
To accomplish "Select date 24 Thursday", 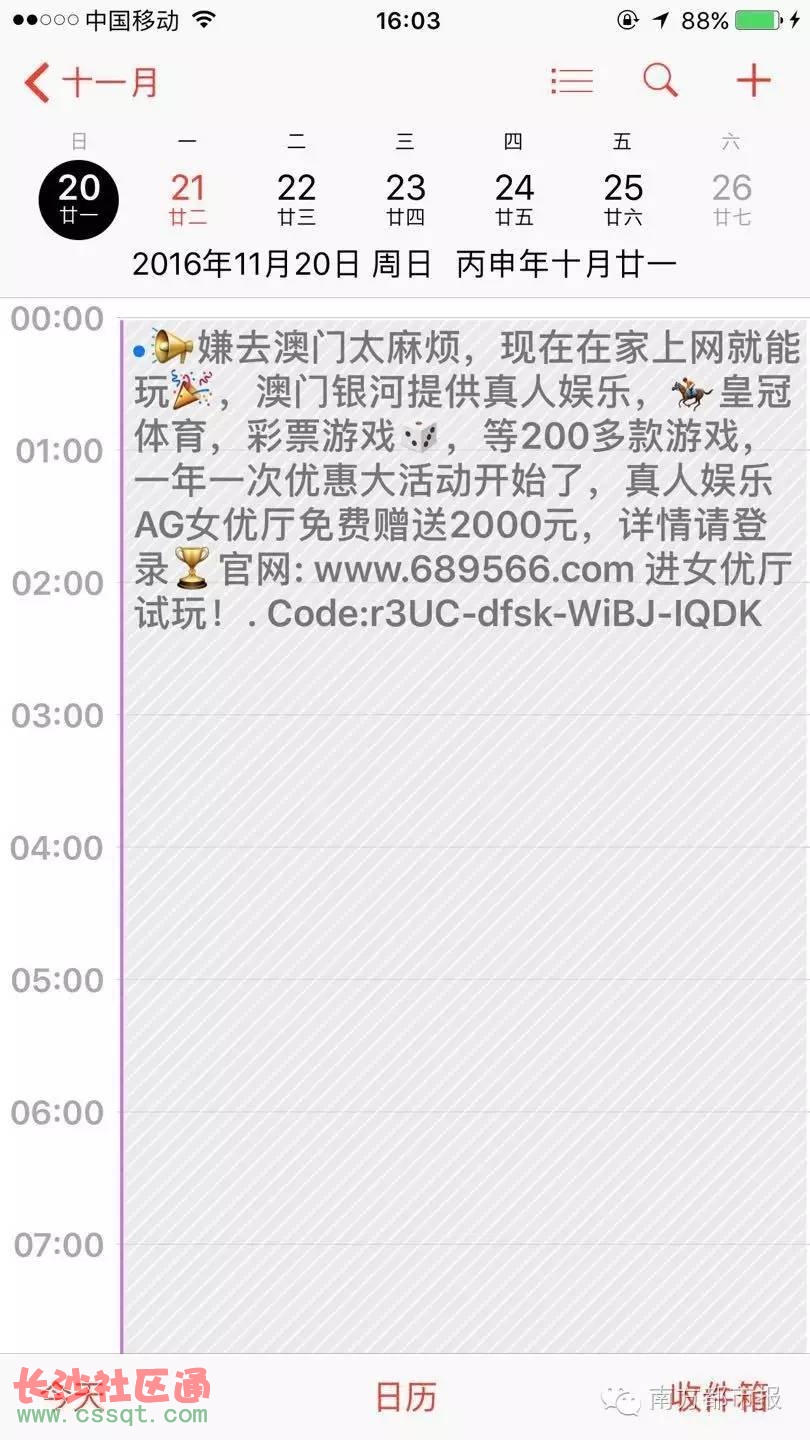I will pos(514,199).
